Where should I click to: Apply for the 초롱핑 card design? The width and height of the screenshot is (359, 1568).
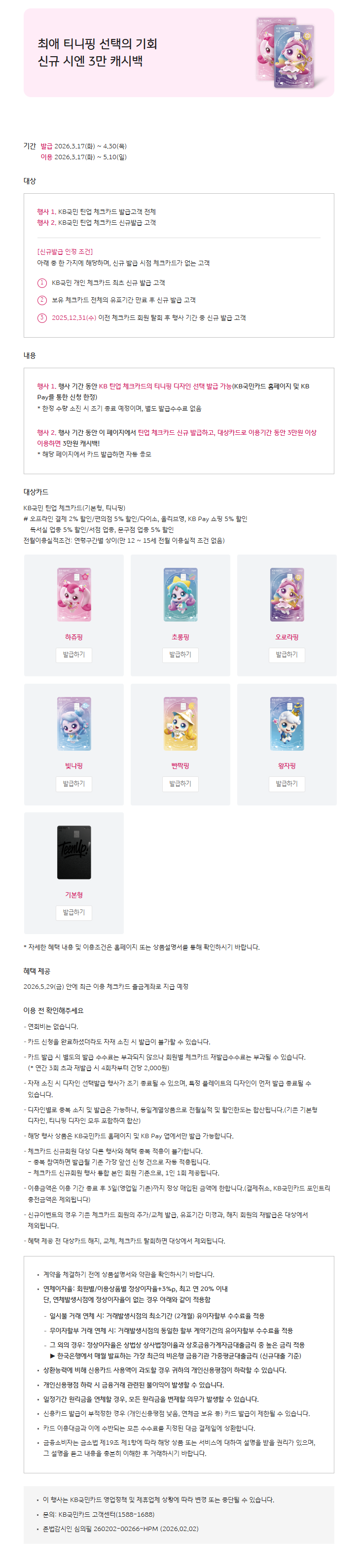pyautogui.click(x=180, y=654)
